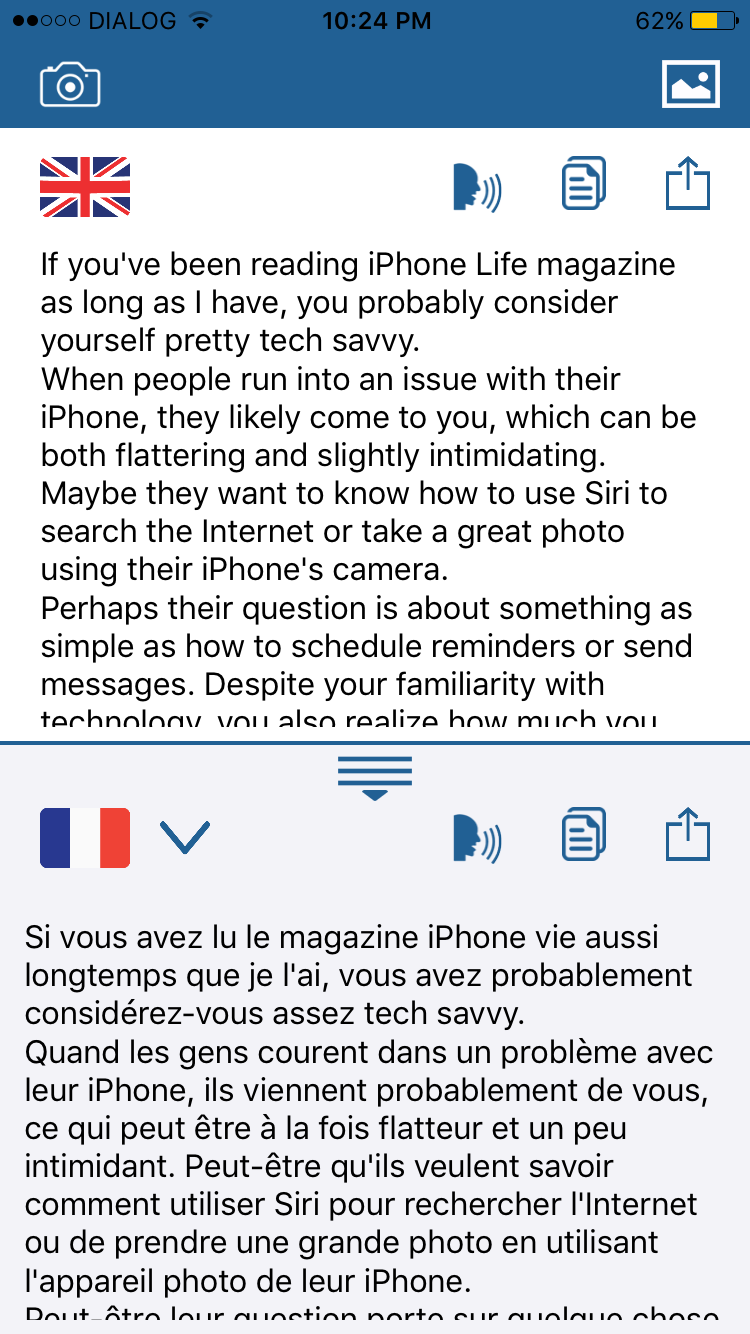Share the French translation
The height and width of the screenshot is (1334, 750).
[x=688, y=836]
